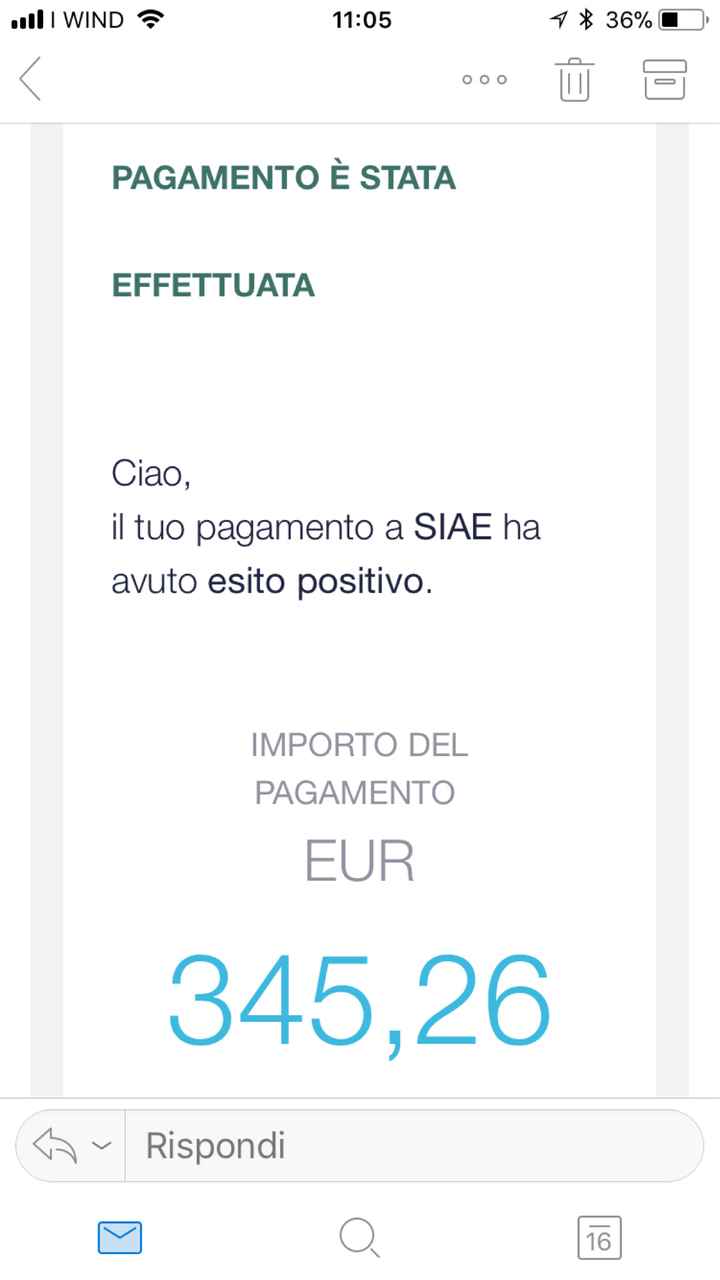Go back using the left chevron arrow
The height and width of the screenshot is (1280, 720).
(x=30, y=79)
